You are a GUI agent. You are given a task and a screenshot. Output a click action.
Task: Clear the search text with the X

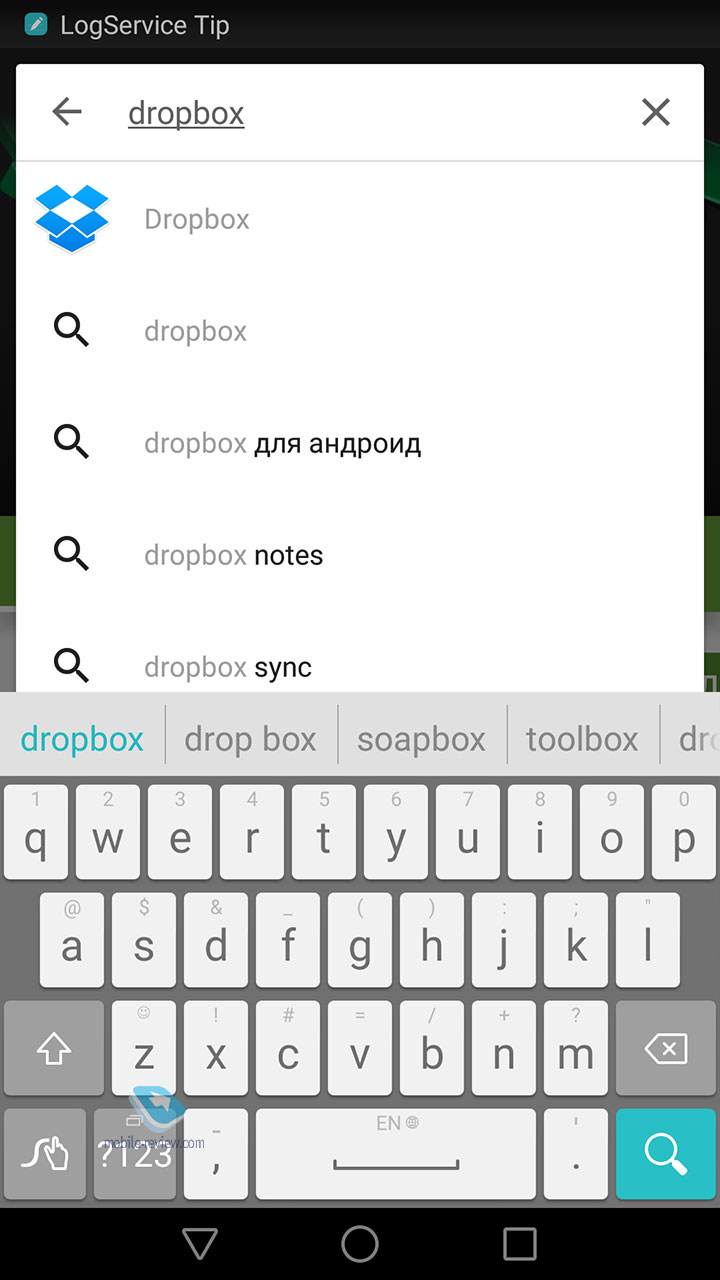point(656,112)
